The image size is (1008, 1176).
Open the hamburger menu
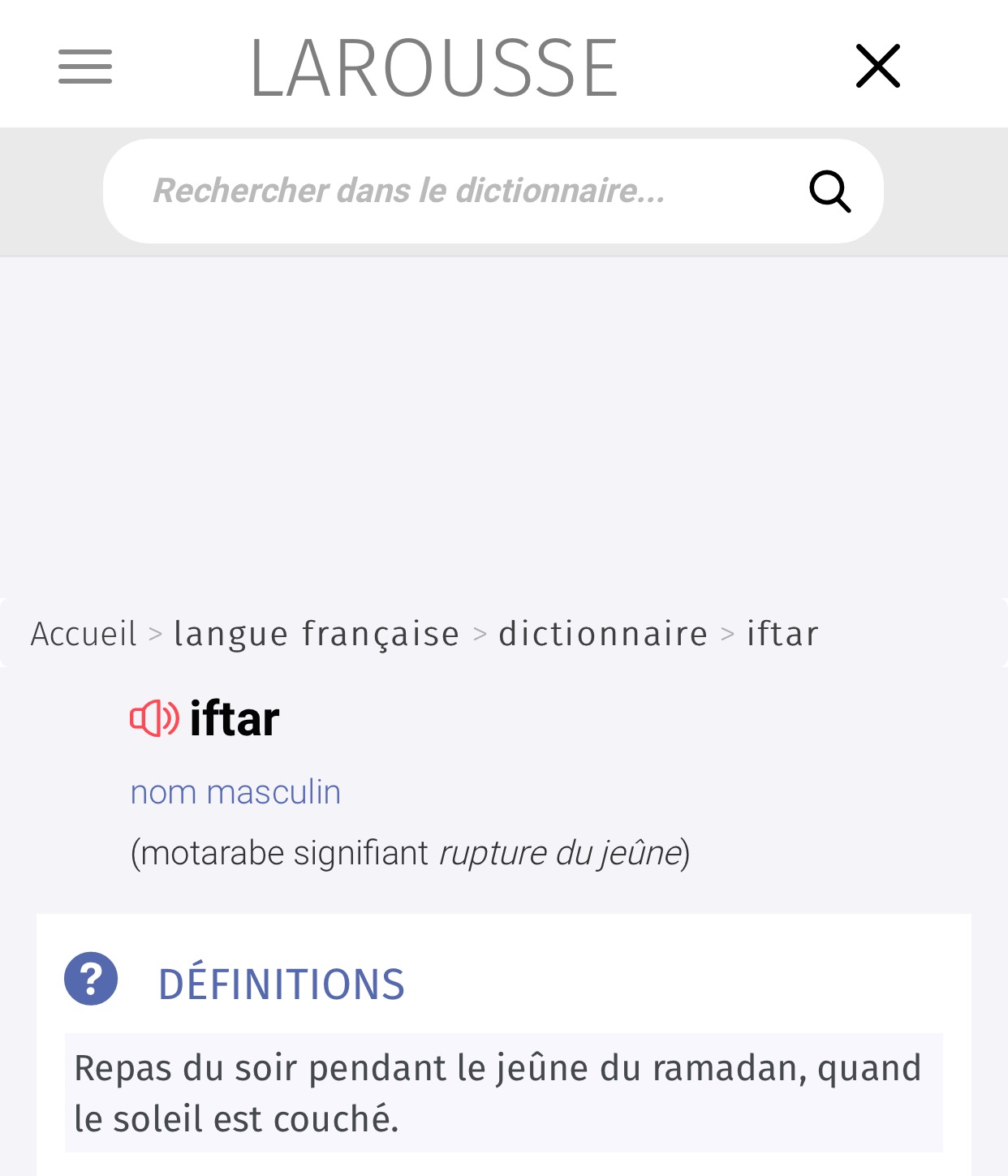point(85,67)
